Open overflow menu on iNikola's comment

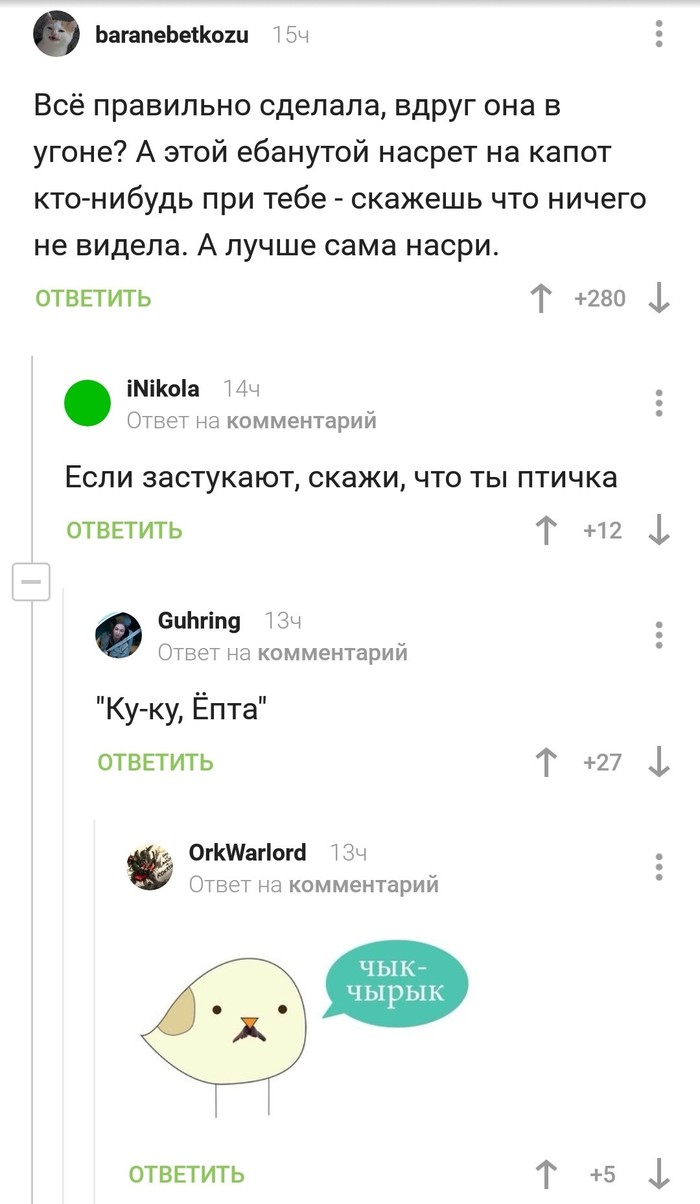click(659, 402)
